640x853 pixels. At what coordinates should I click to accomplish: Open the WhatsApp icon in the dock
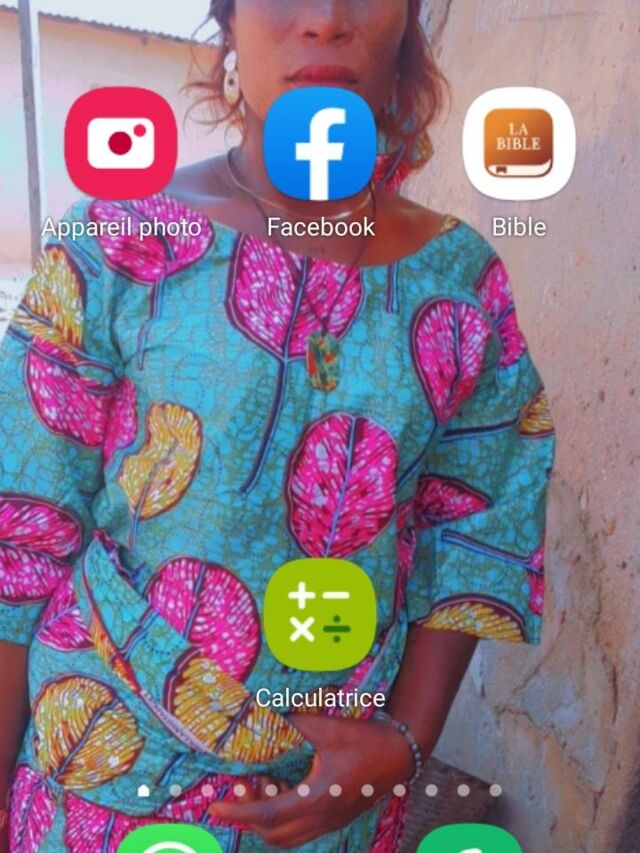click(170, 840)
